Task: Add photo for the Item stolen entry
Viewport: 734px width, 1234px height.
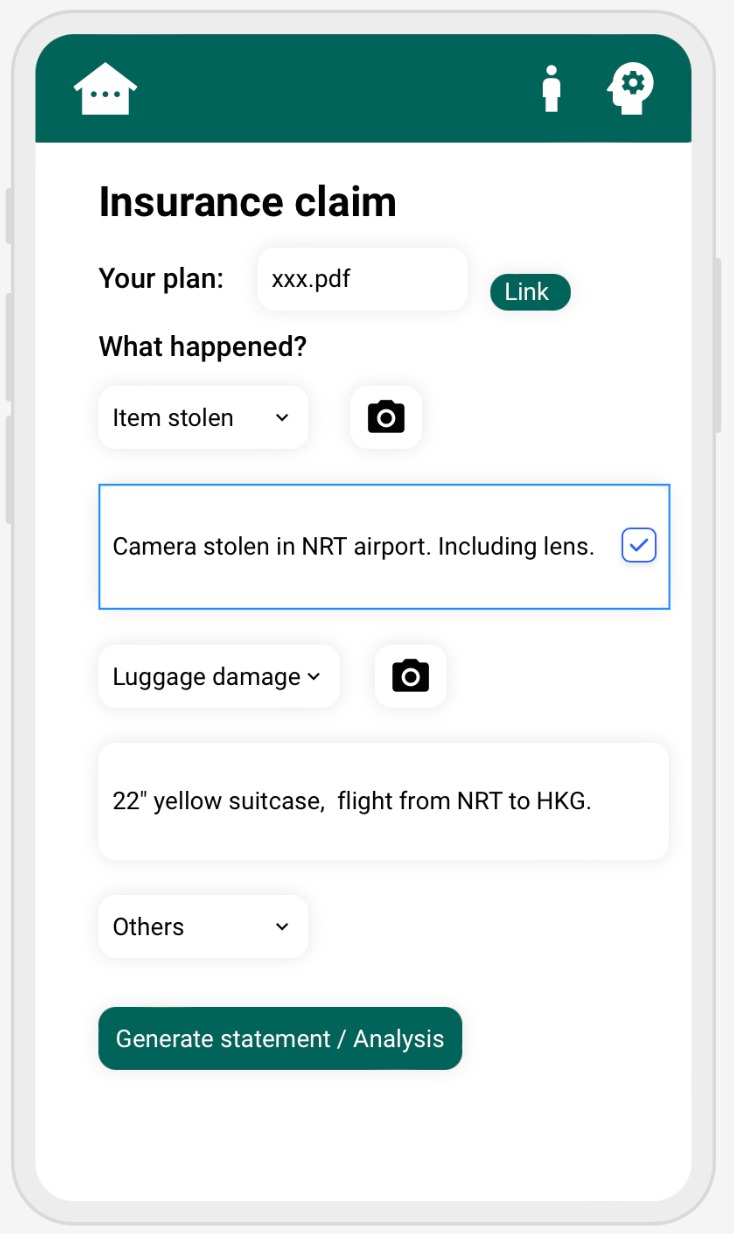Action: 386,417
